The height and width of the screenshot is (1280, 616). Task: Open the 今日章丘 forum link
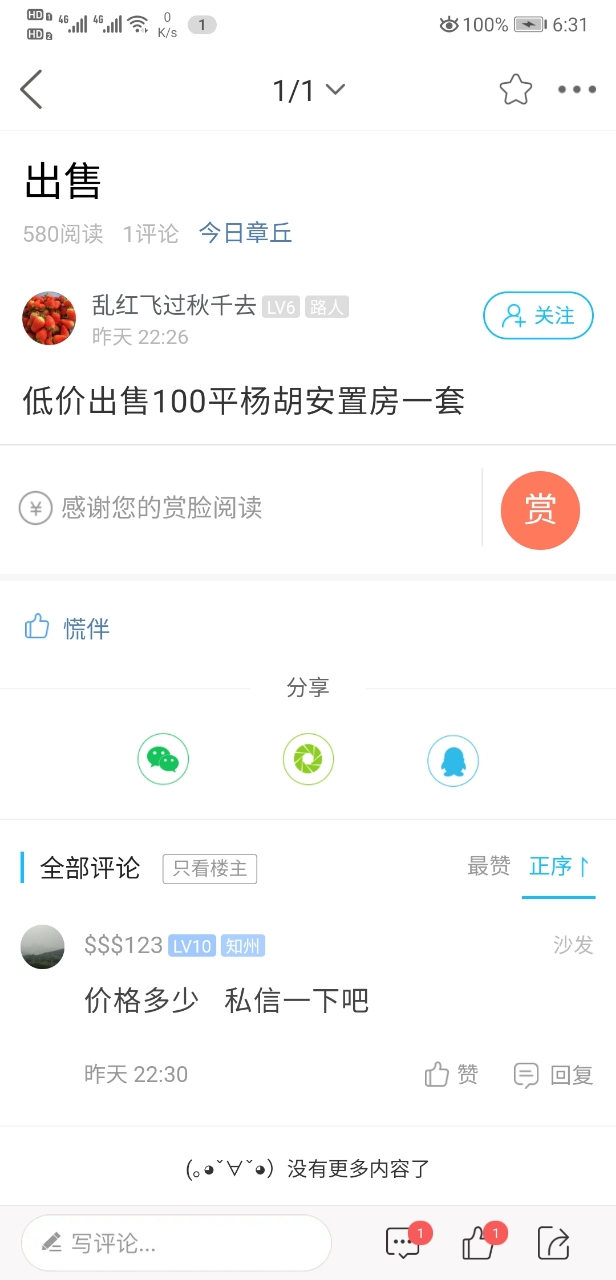[x=245, y=234]
